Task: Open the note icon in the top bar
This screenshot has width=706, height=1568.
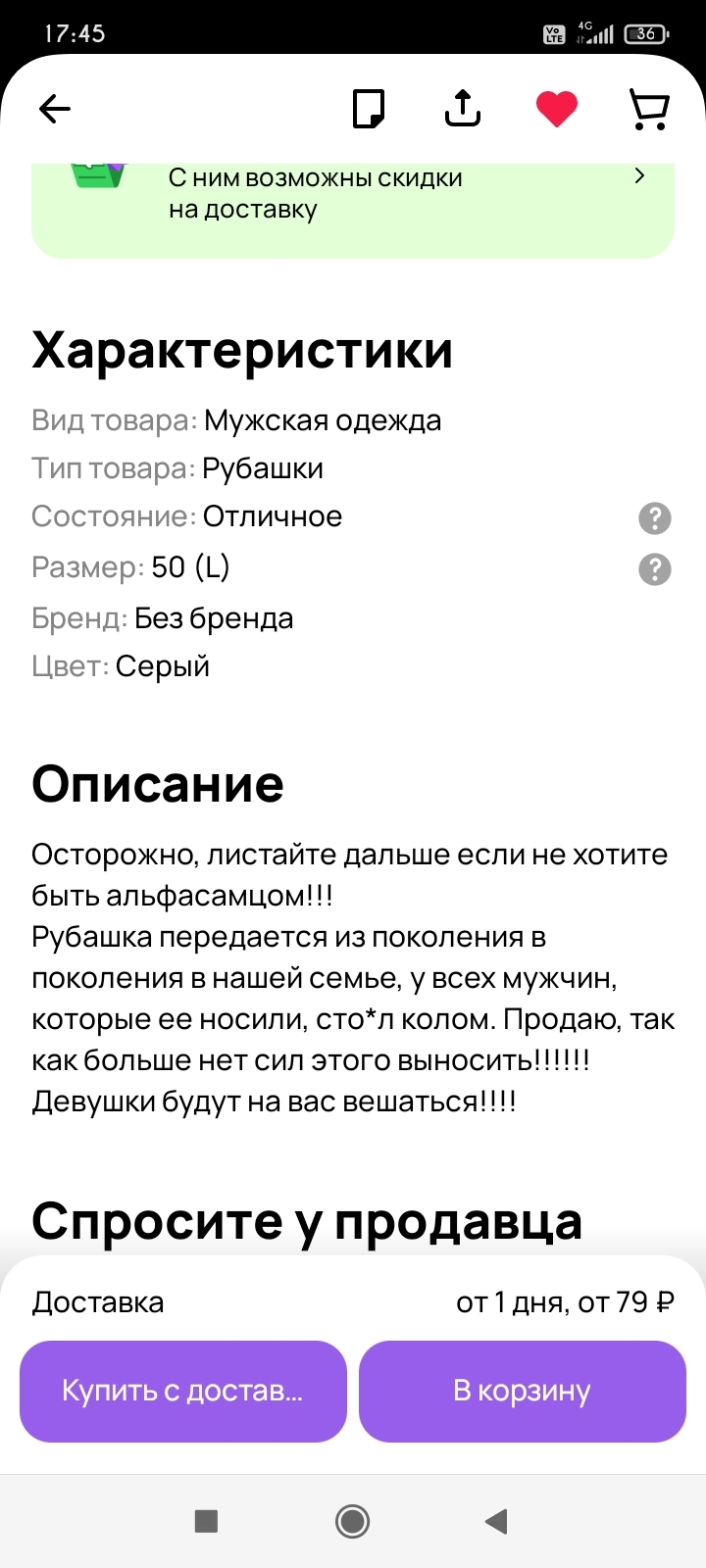Action: 369,109
